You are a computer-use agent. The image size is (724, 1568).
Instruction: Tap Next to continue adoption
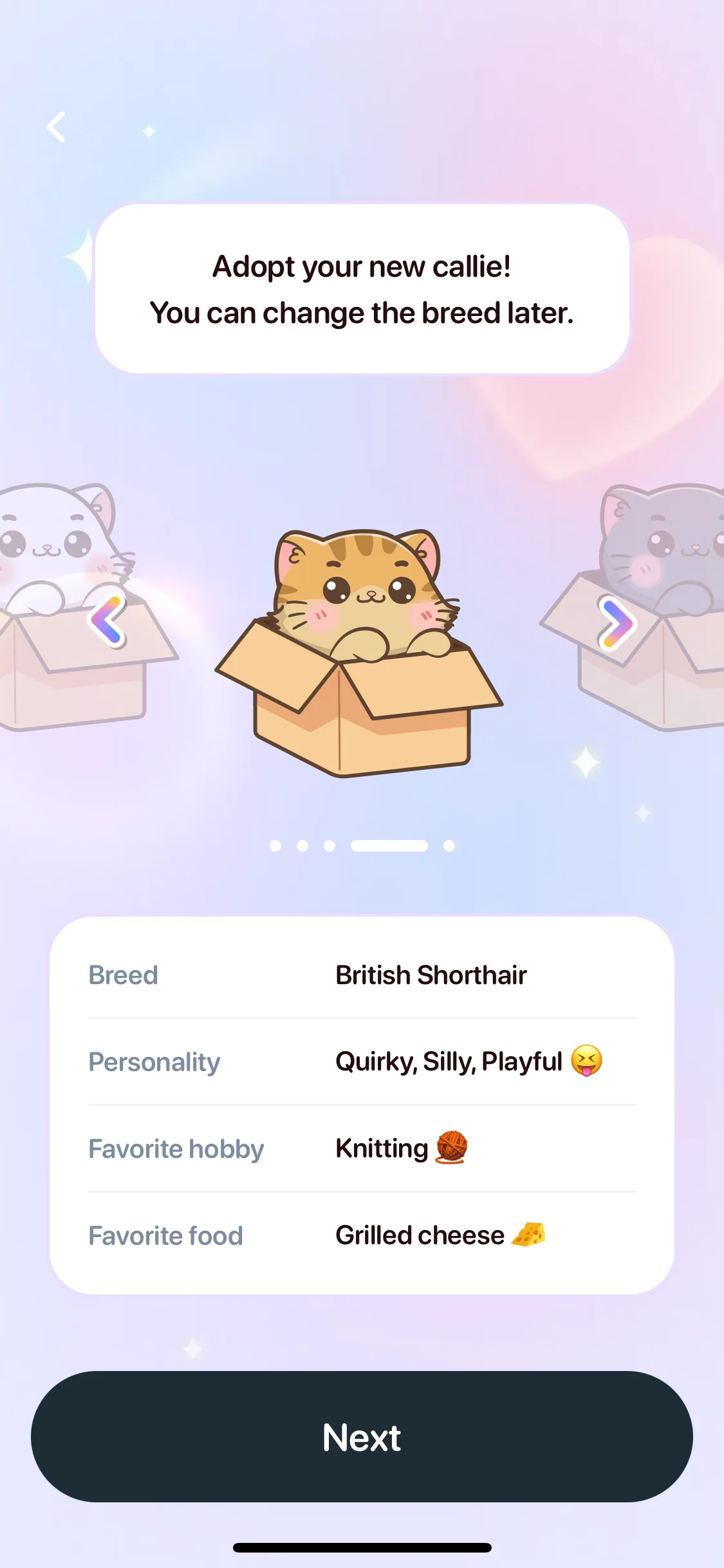362,1437
